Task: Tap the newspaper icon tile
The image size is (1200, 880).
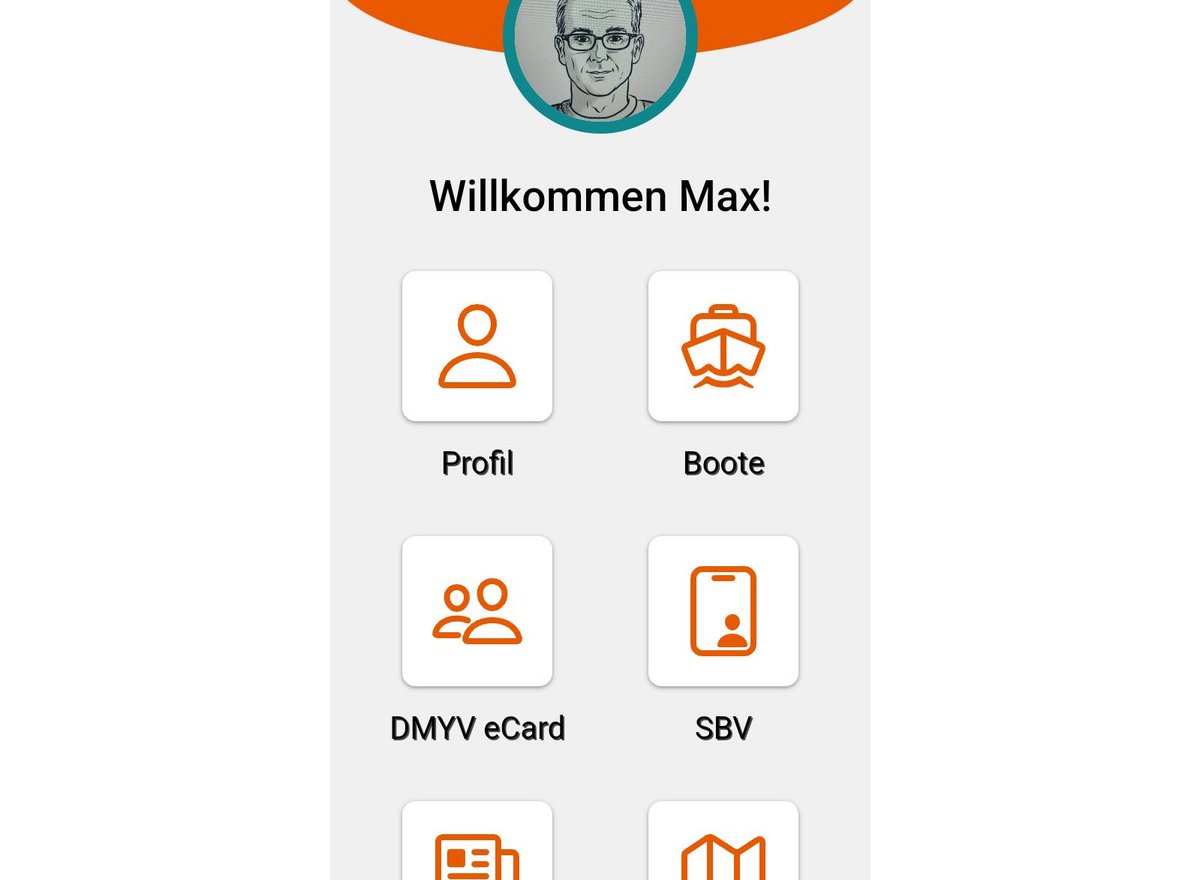Action: (477, 845)
